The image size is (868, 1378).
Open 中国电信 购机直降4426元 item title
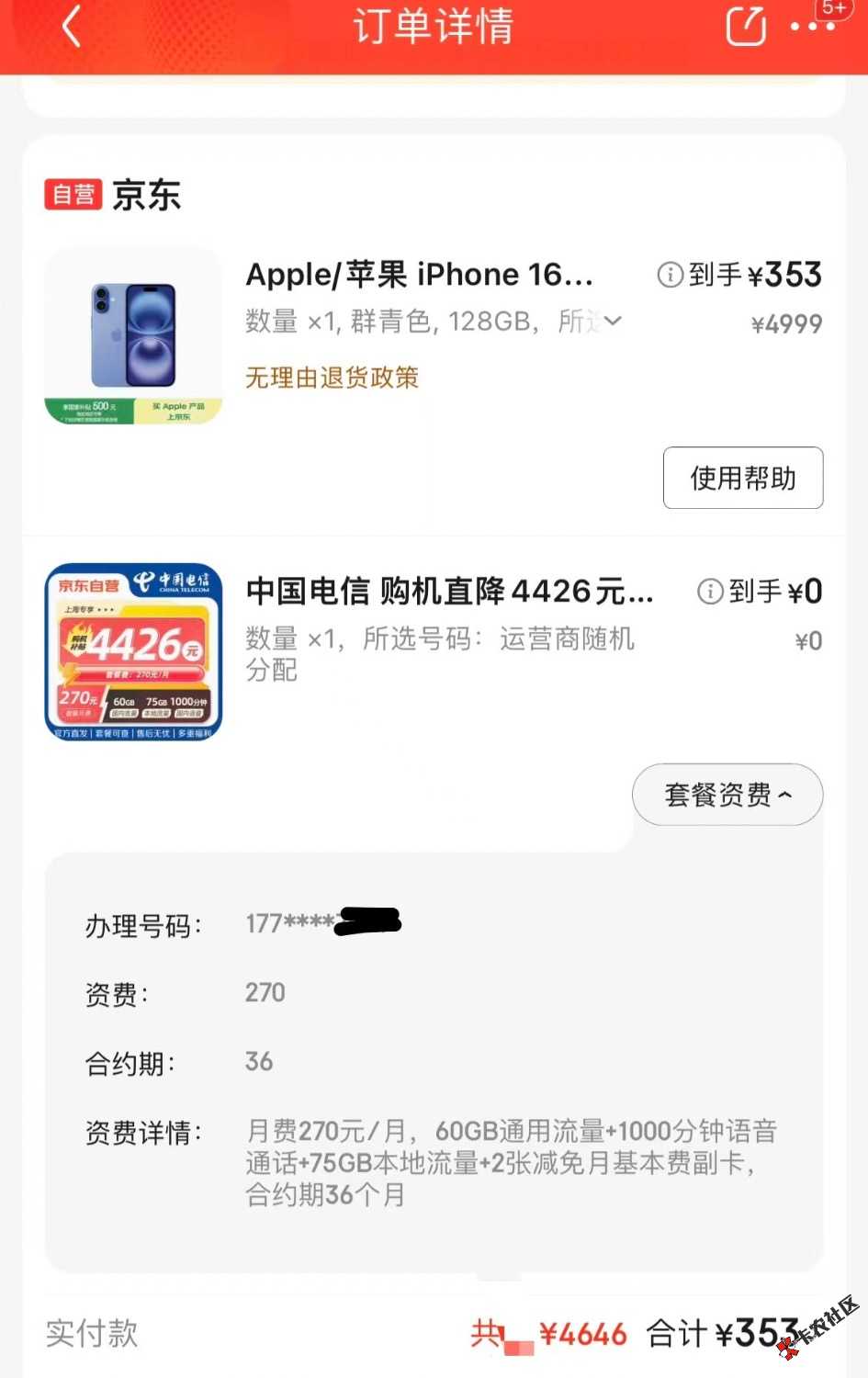[x=449, y=592]
